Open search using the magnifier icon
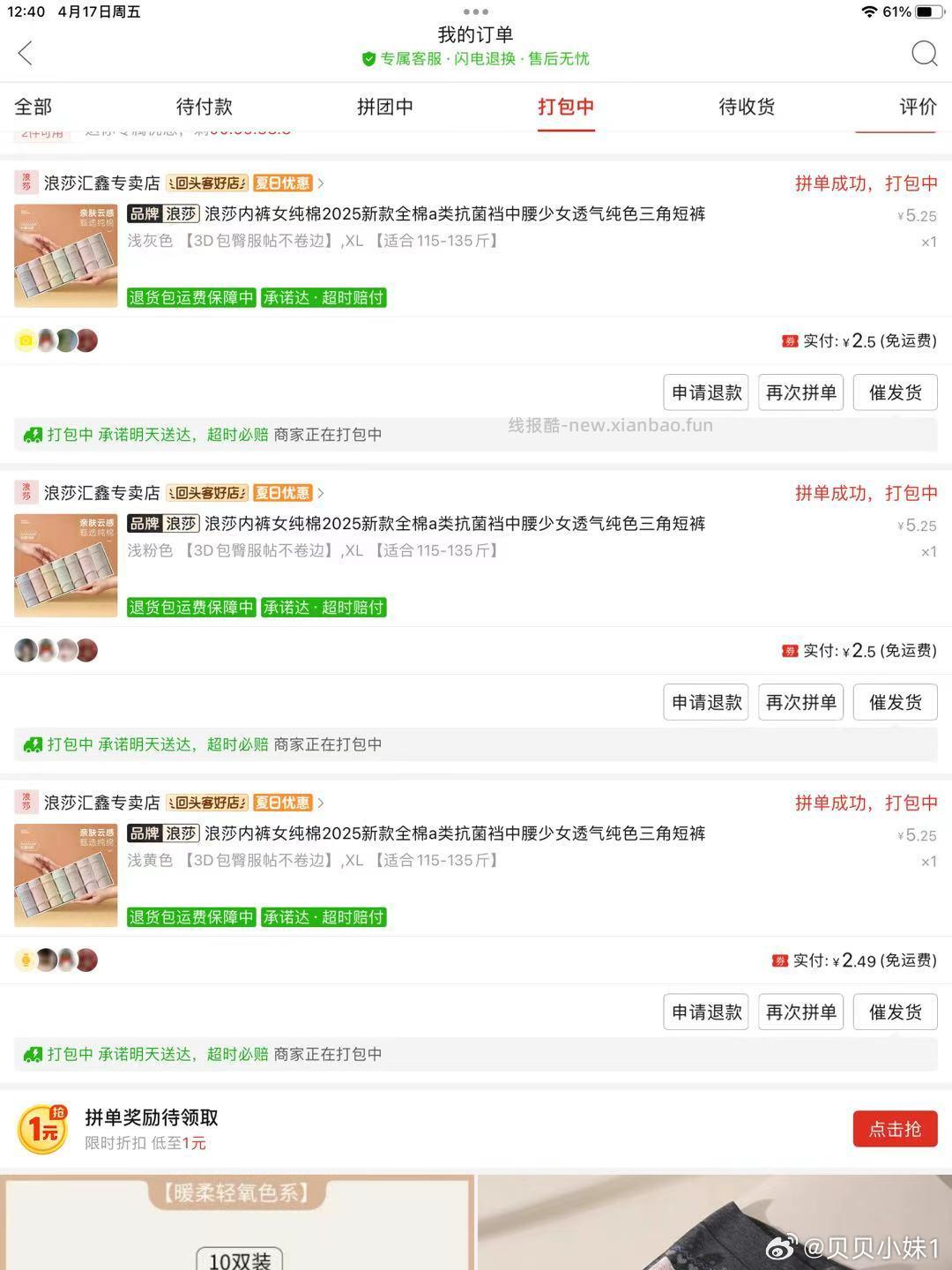Screen dimensions: 952x1270 coord(925,55)
